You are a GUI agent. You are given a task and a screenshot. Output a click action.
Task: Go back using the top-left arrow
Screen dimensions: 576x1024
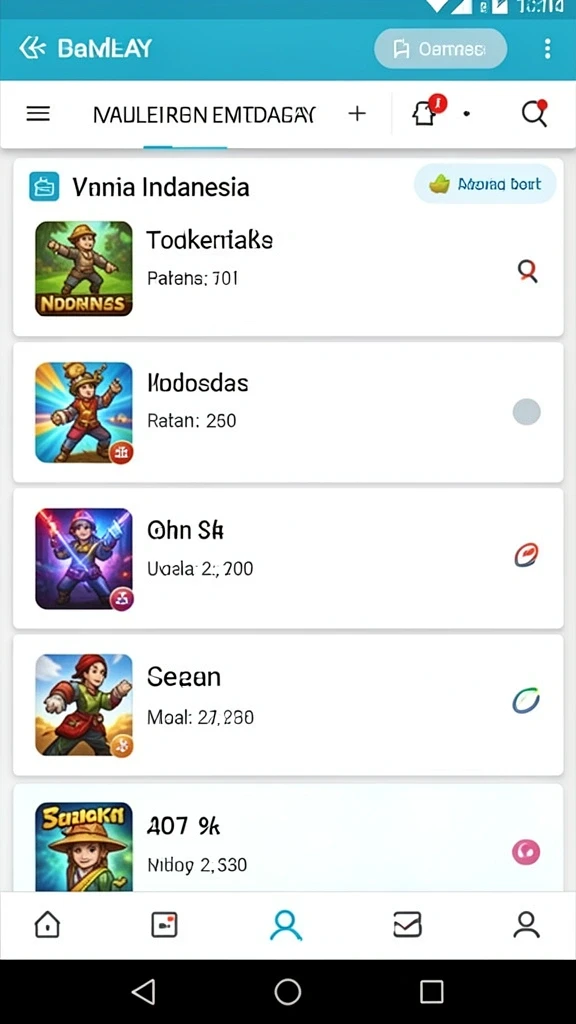pyautogui.click(x=31, y=48)
